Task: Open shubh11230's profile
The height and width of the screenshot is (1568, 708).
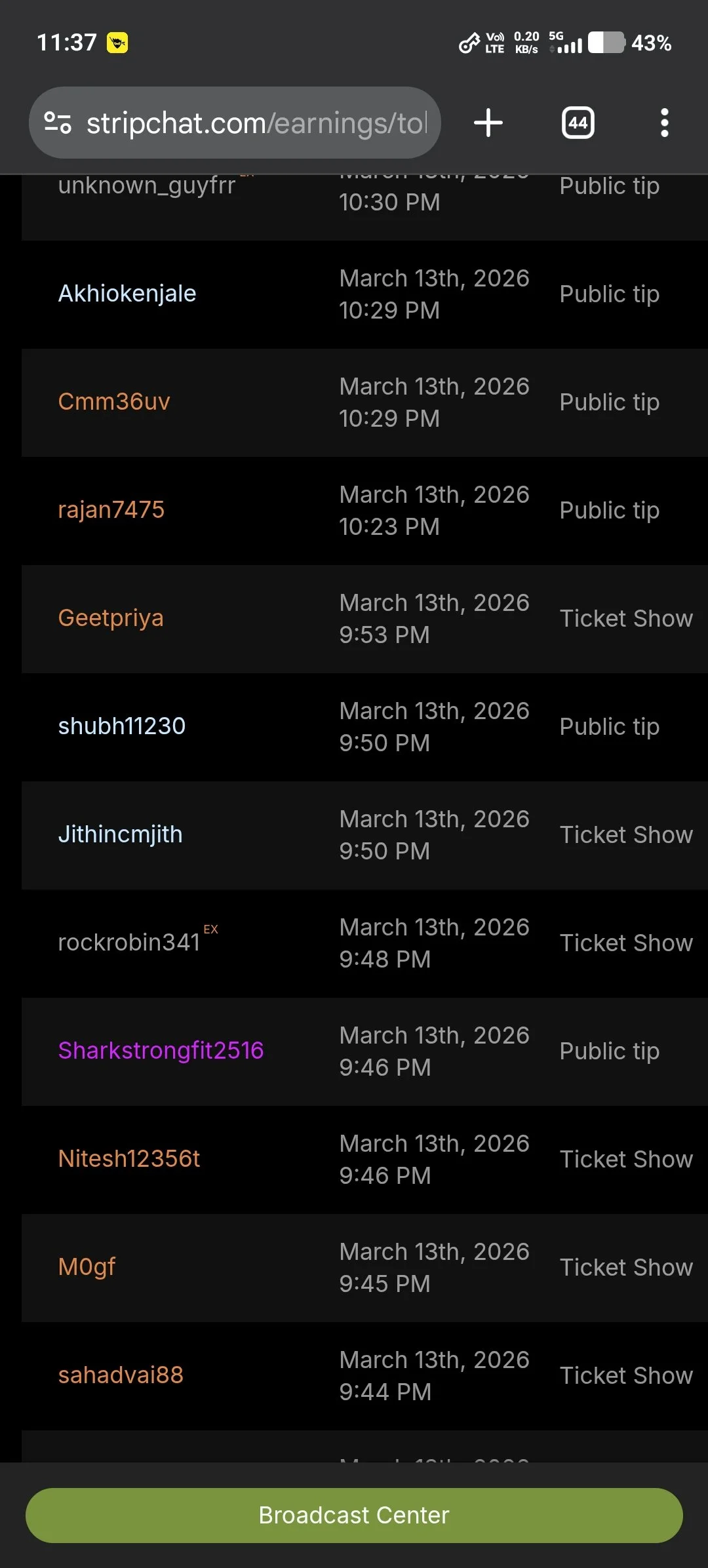Action: tap(122, 726)
